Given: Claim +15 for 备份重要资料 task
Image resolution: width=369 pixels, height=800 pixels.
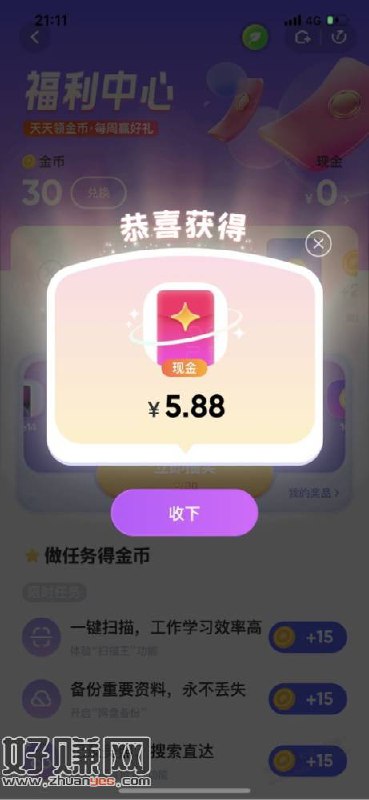Looking at the screenshot, I should (x=308, y=698).
